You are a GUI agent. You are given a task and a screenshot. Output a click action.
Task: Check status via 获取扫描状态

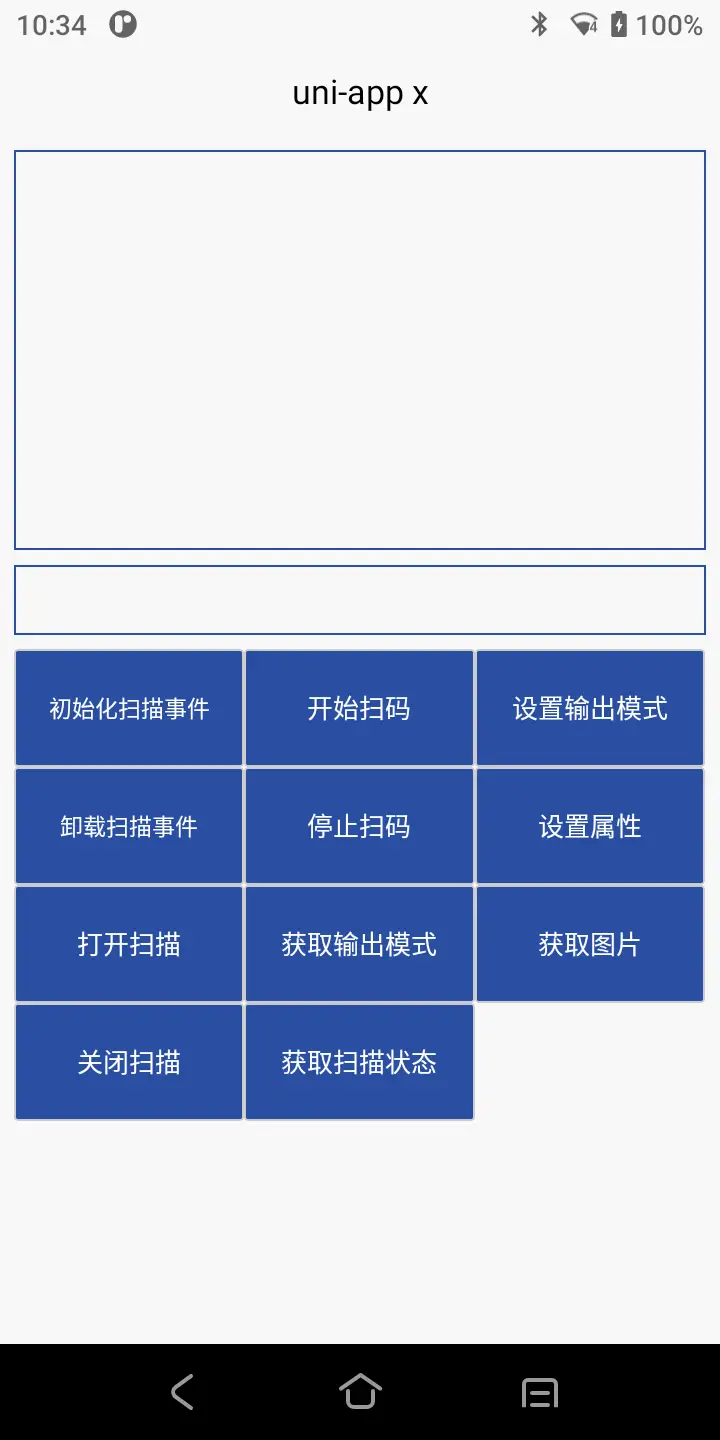tap(359, 1062)
